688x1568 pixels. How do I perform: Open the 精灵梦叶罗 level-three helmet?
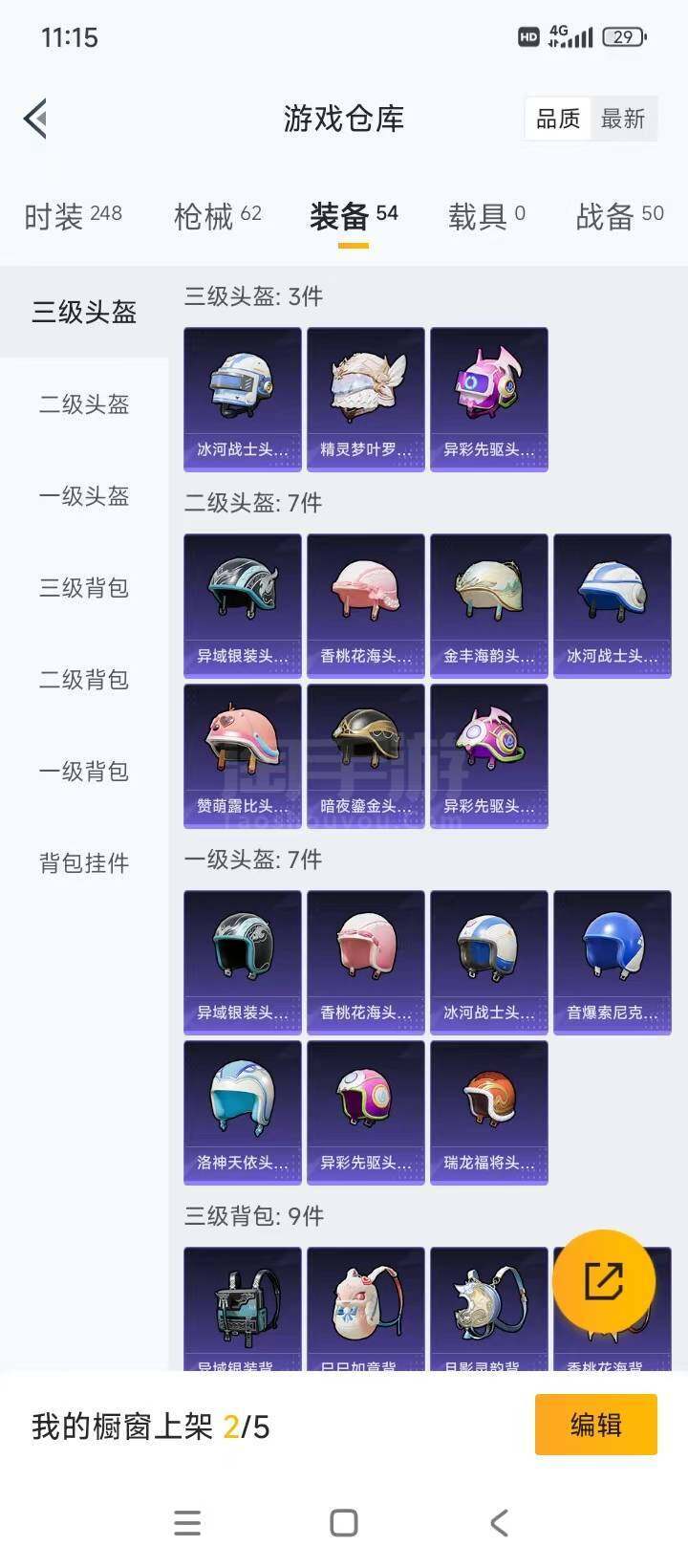[366, 399]
